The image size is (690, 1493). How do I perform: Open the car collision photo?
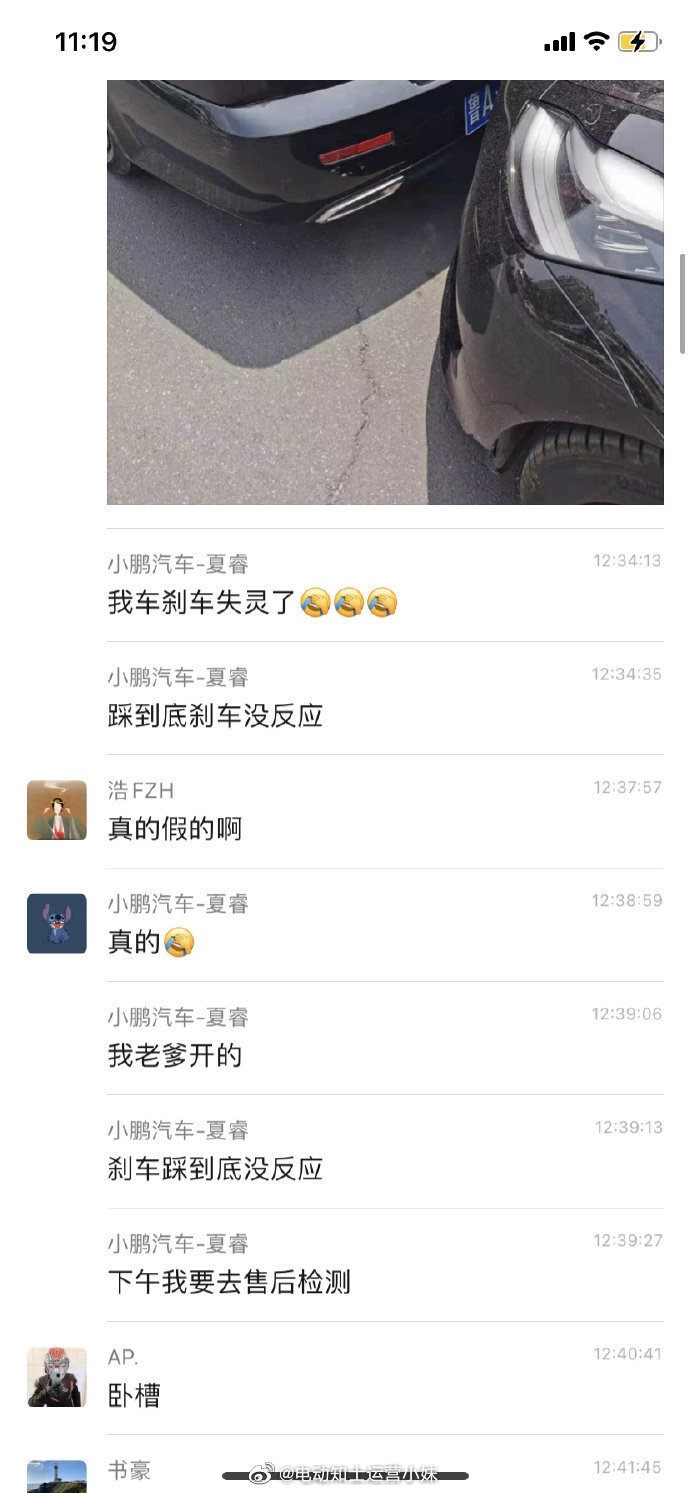[385, 292]
